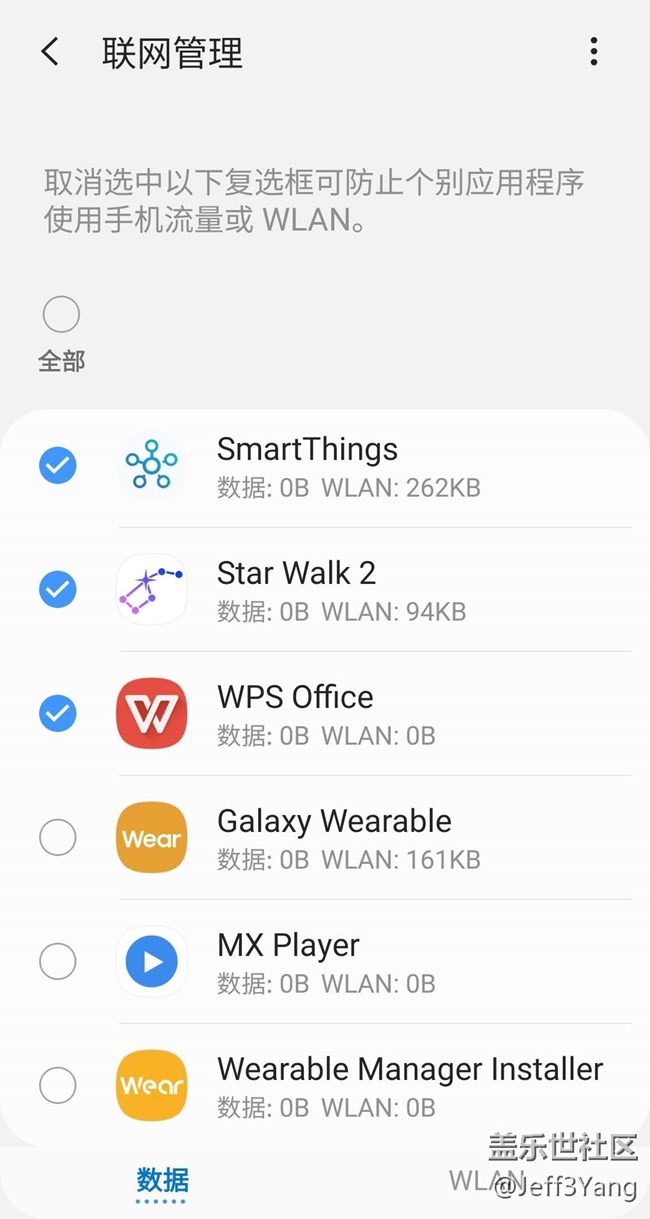The width and height of the screenshot is (650, 1219).
Task: Select the 数据 tab
Action: 162,1181
